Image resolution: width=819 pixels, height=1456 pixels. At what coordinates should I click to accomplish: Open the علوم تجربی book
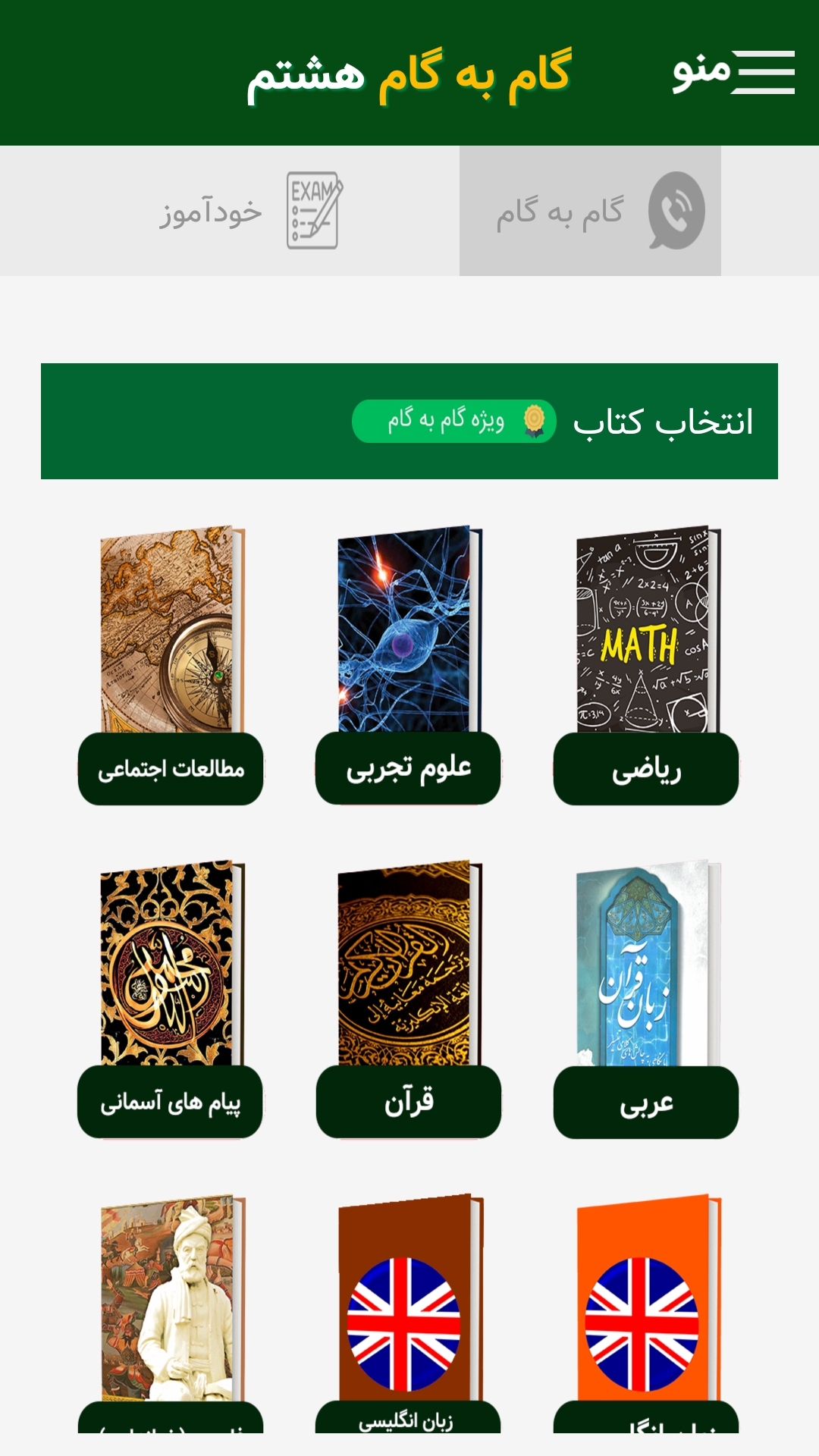407,769
